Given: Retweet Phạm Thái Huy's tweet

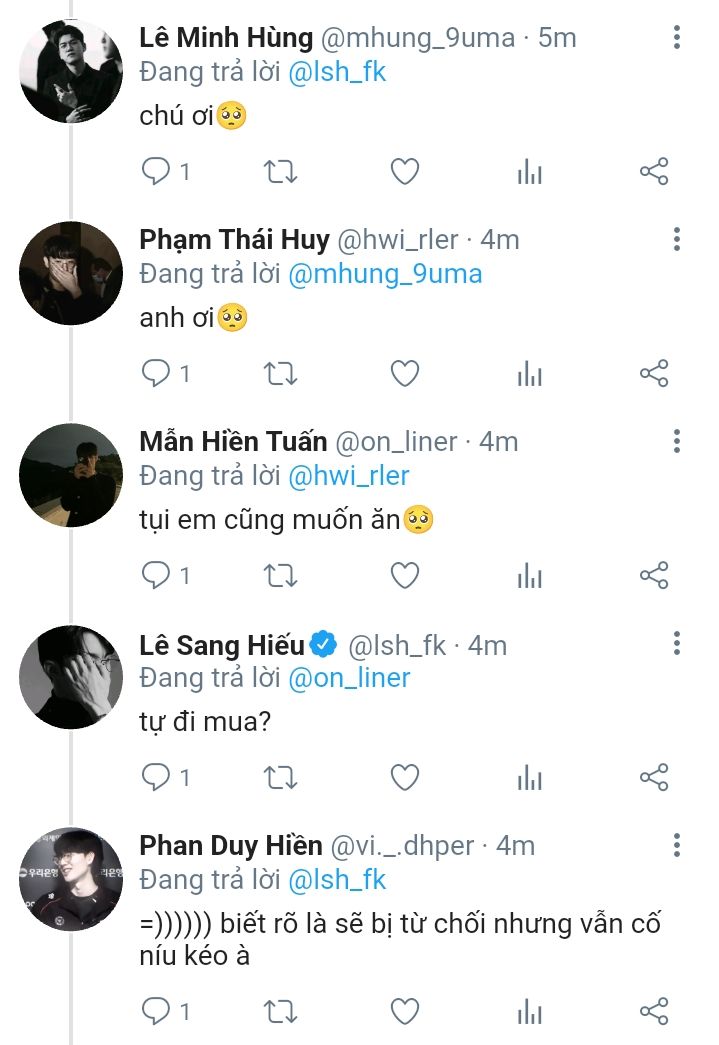Looking at the screenshot, I should point(280,374).
